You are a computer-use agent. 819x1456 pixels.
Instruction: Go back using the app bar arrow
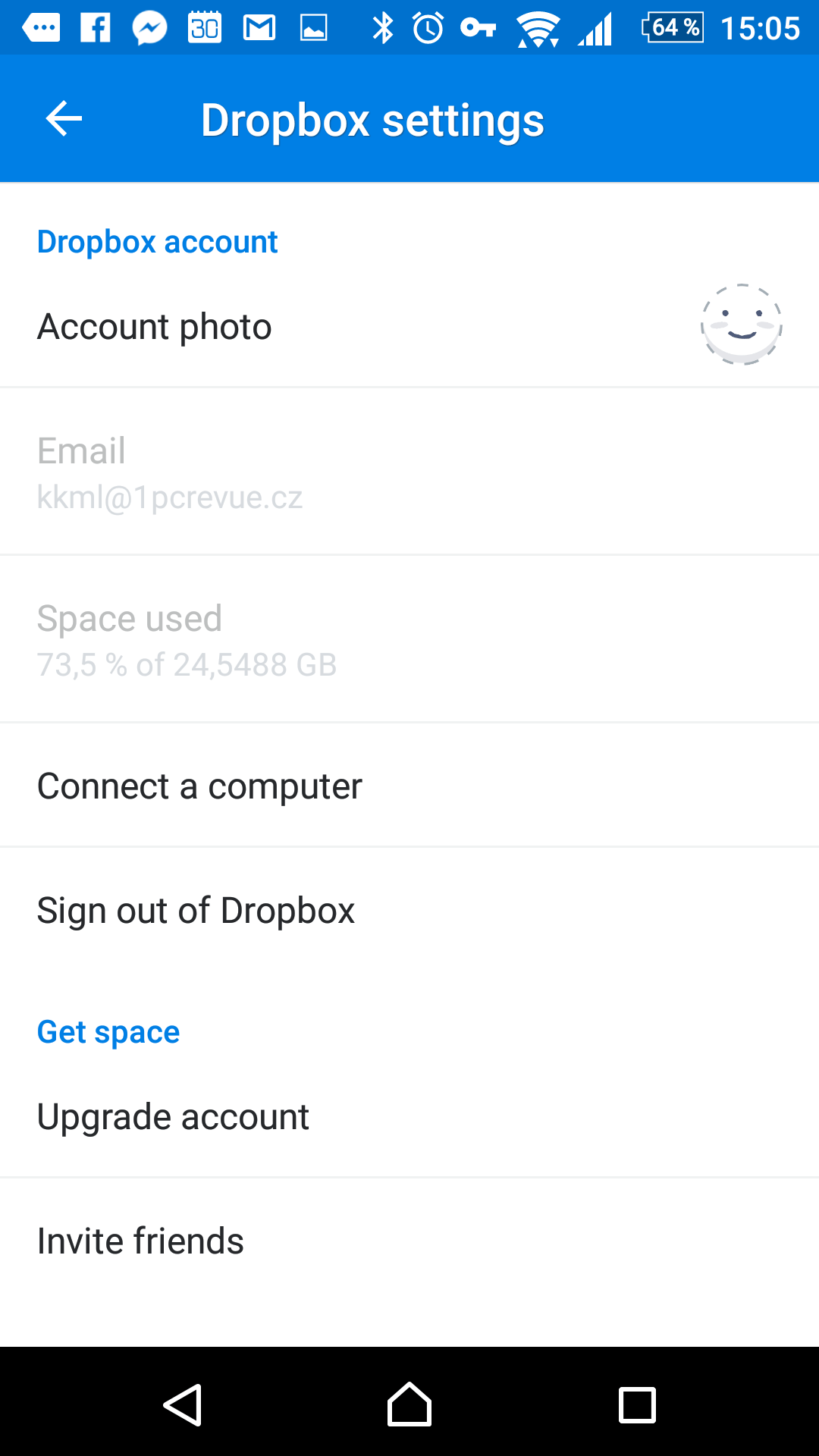pos(64,119)
